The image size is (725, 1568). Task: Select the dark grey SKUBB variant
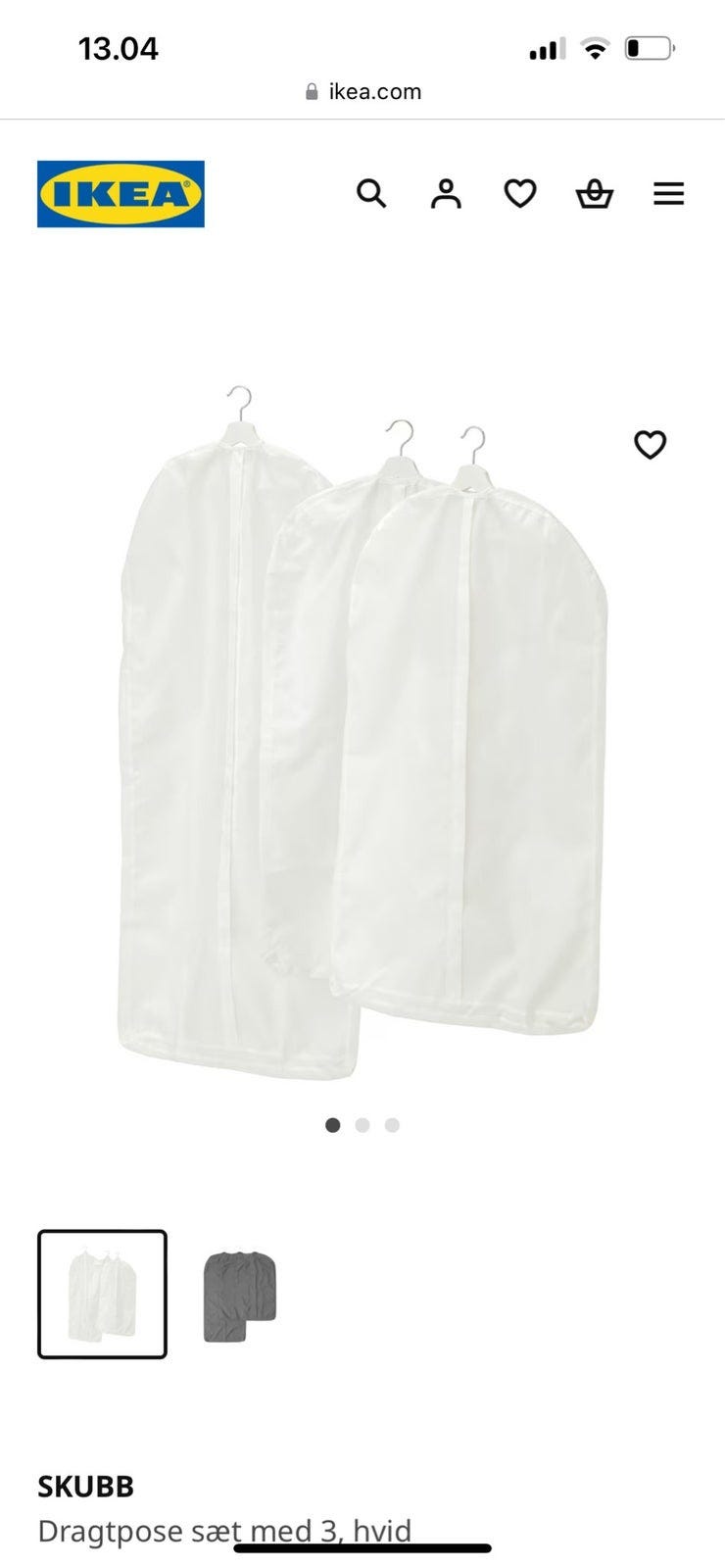point(240,1296)
